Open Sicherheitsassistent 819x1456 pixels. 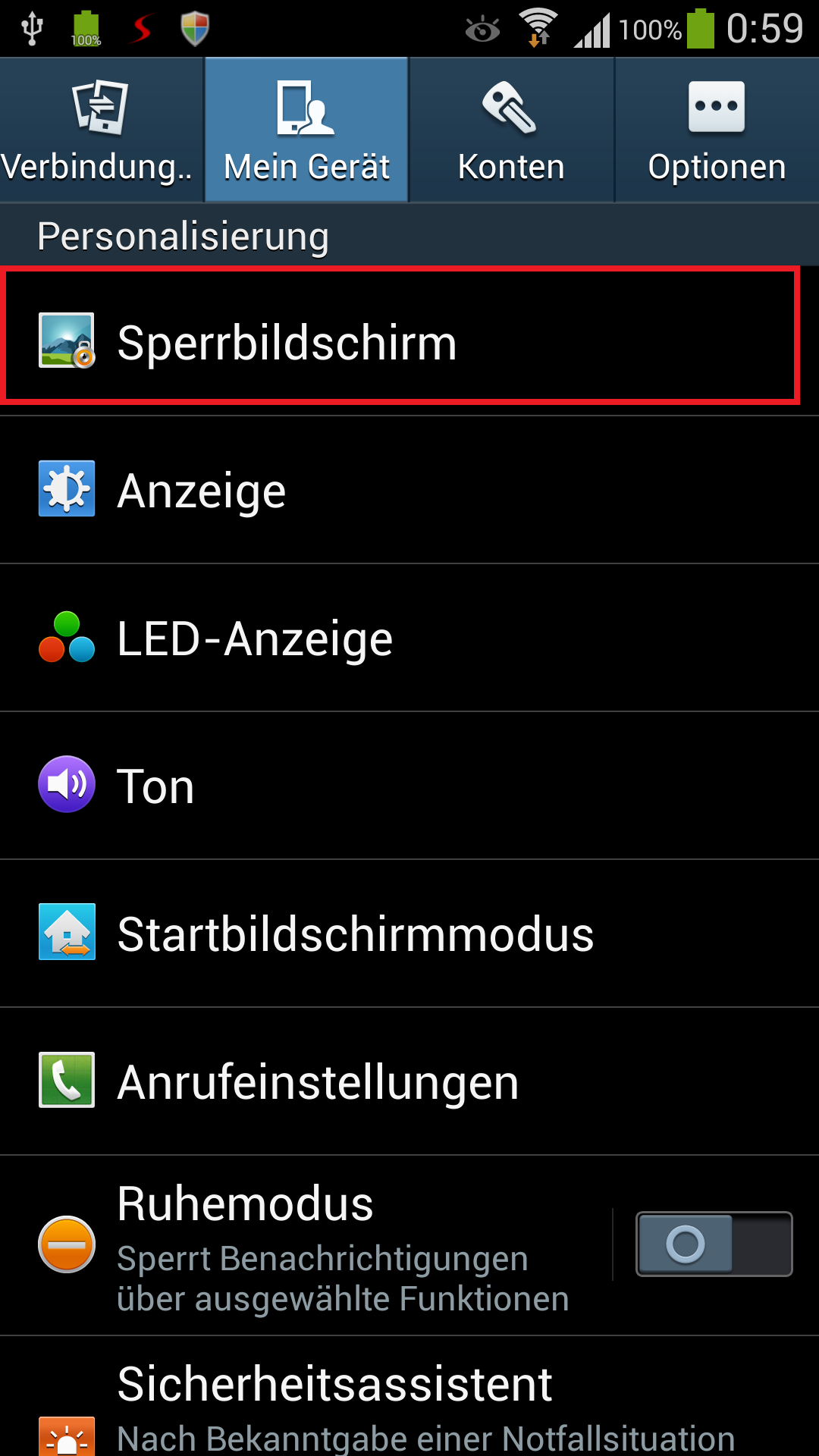(409, 1396)
